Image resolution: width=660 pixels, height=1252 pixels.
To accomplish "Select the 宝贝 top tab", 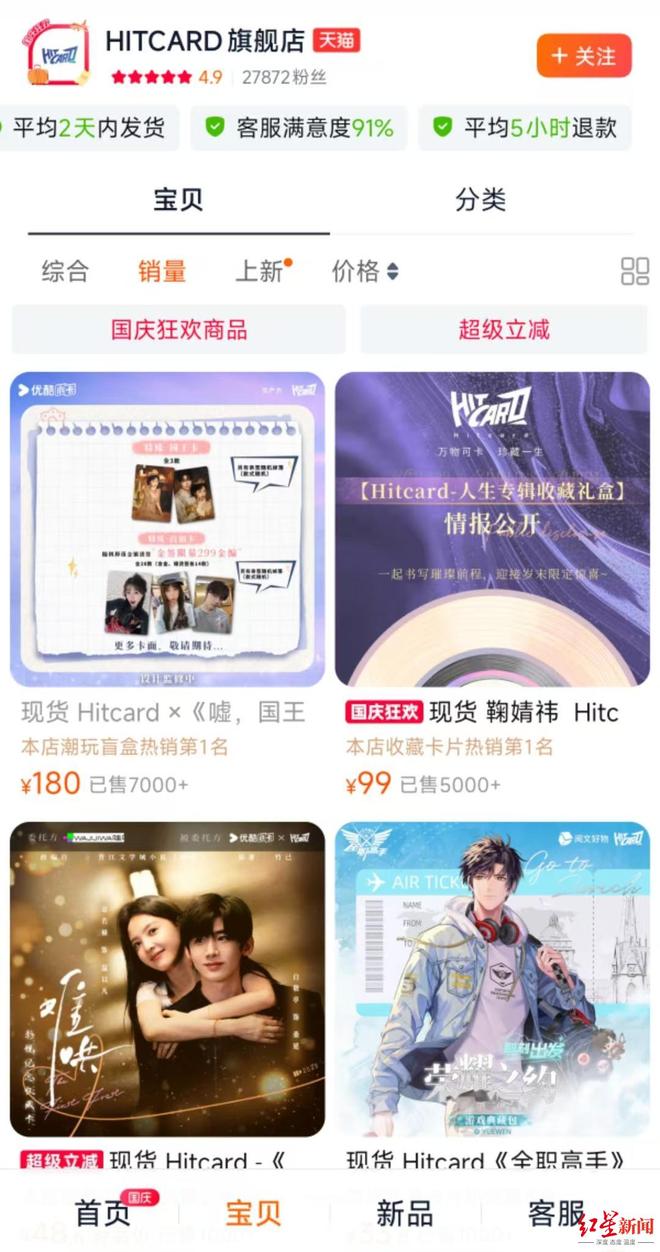I will (178, 199).
